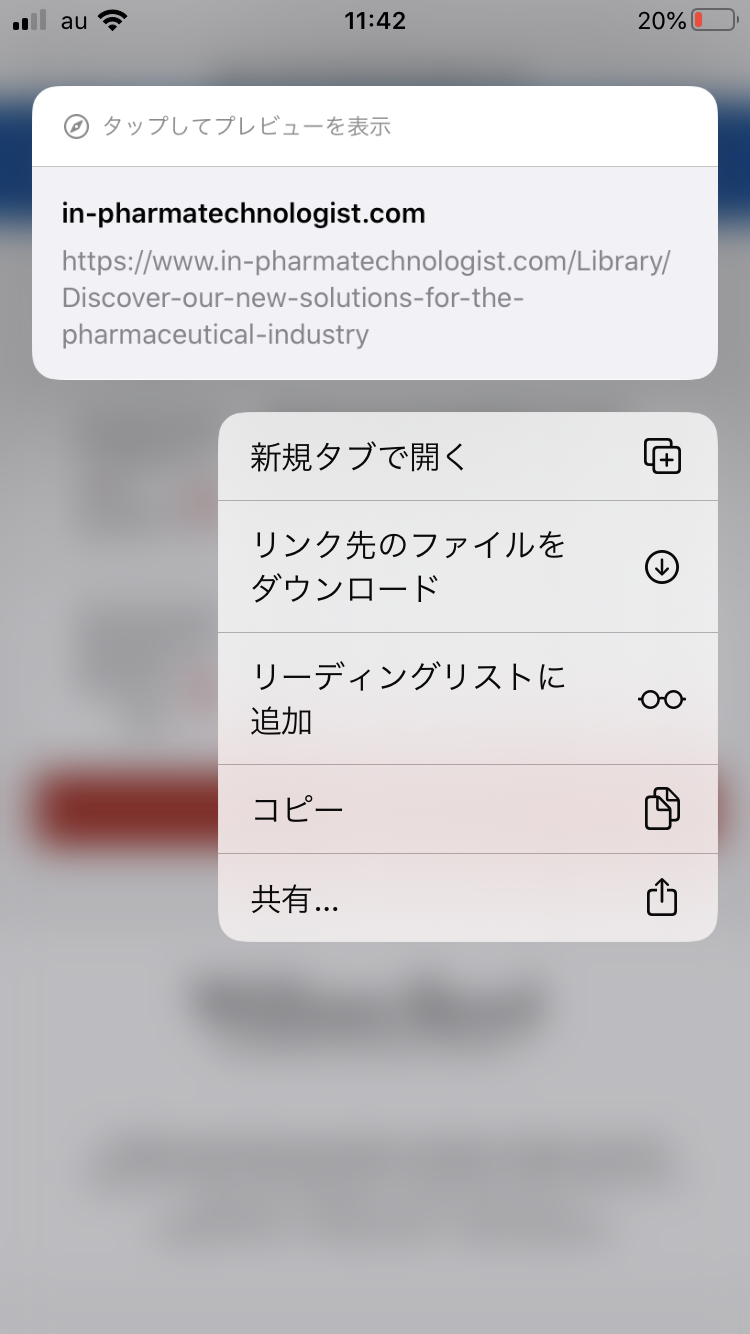Tap the preview card to show link preview
Image resolution: width=750 pixels, height=1334 pixels.
374,232
